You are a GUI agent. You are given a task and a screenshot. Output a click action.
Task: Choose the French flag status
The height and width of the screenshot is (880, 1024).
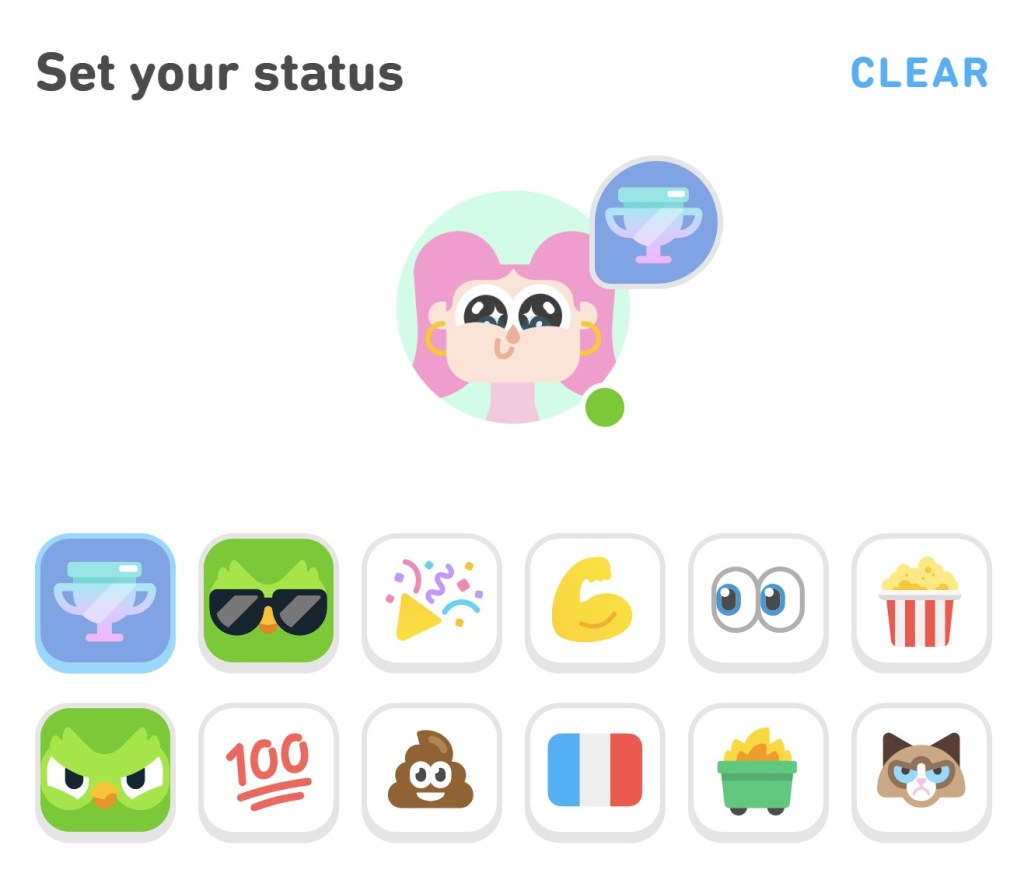594,770
